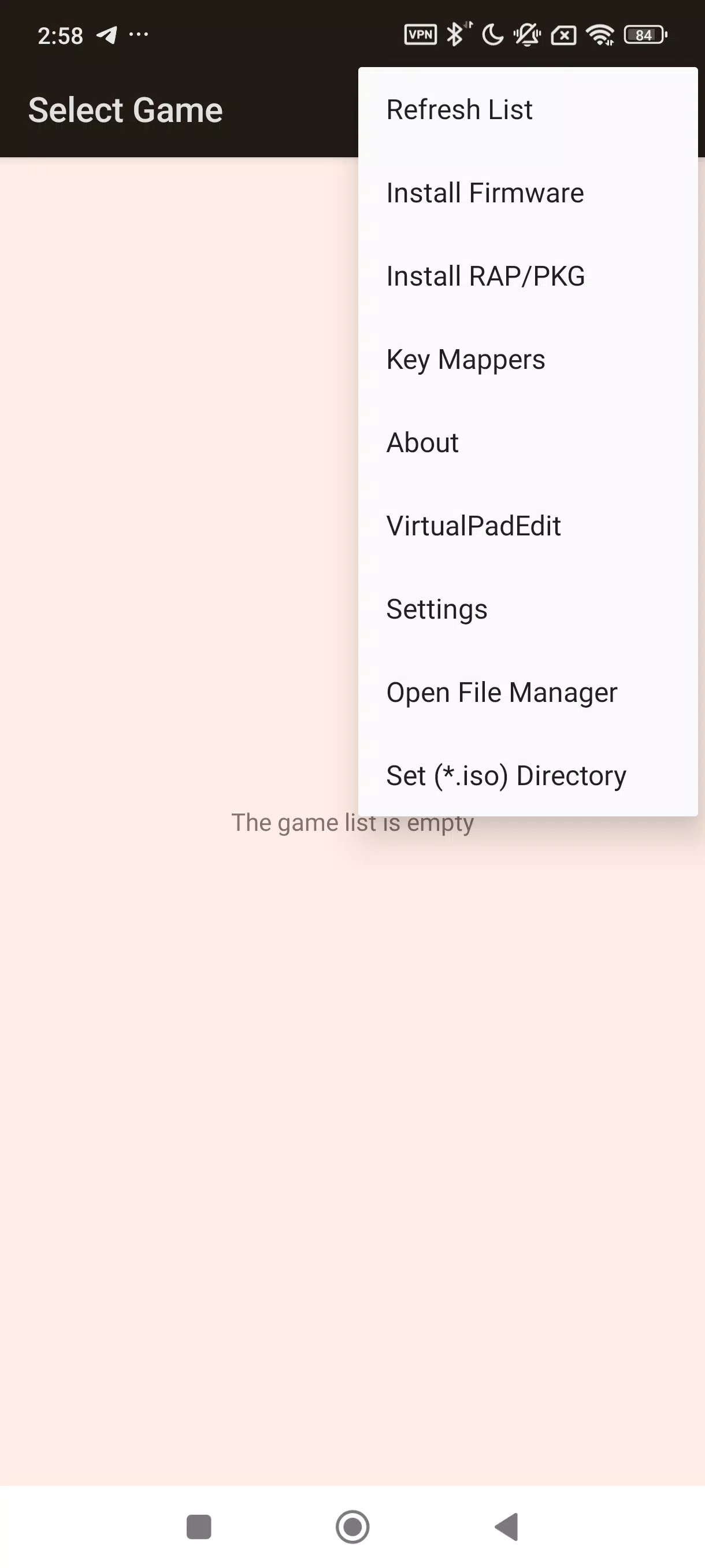Open Key Mappers

528,360
